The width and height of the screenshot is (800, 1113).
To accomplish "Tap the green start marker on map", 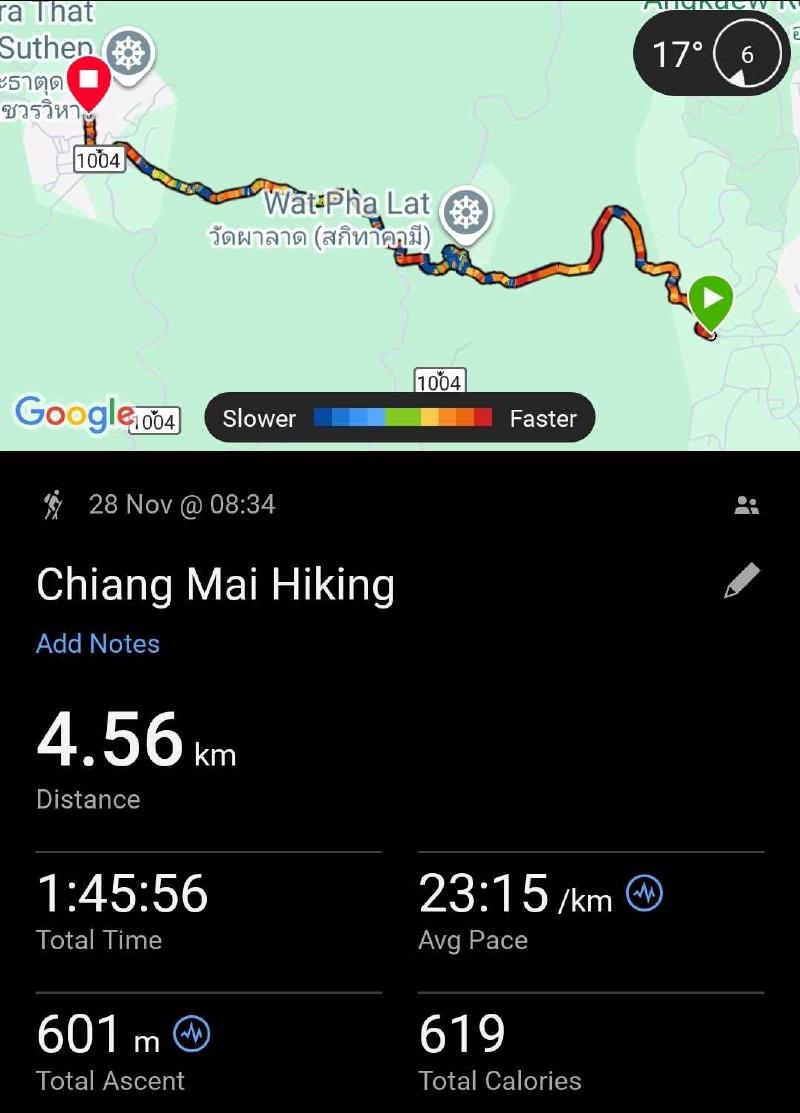I will click(711, 300).
